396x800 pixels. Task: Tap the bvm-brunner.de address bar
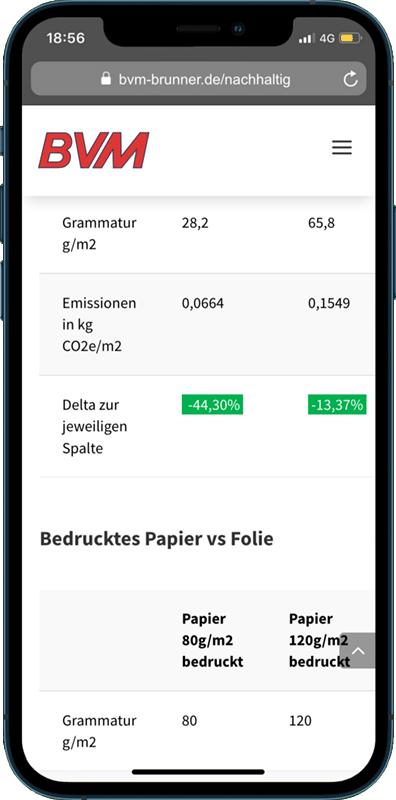199,79
